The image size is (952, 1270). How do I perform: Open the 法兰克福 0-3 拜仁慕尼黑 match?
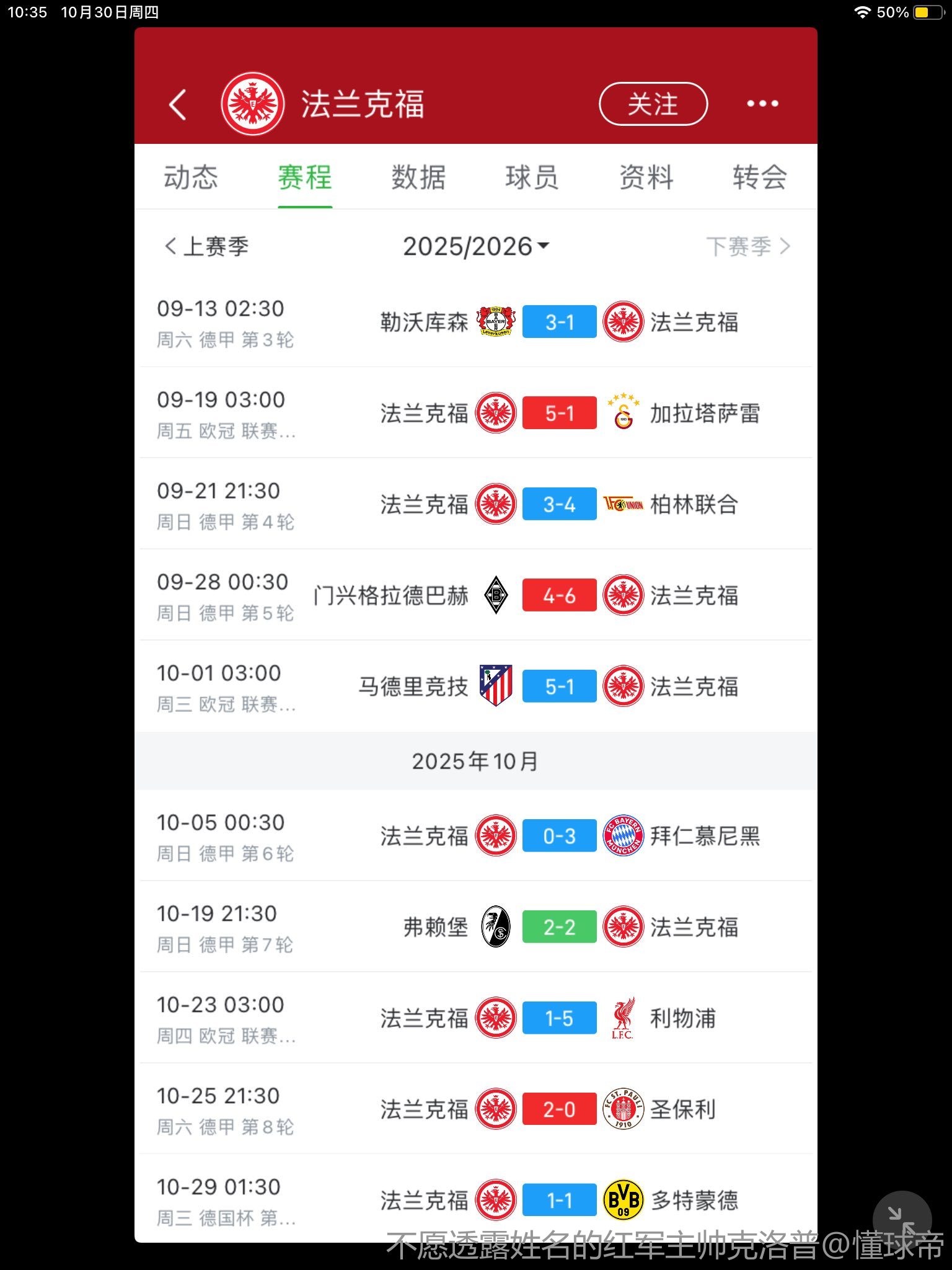click(x=559, y=836)
